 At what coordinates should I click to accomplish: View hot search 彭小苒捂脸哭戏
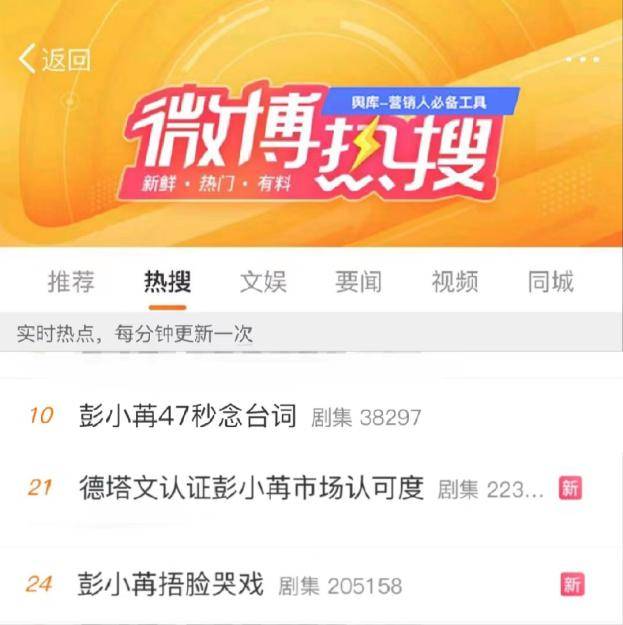point(172,585)
